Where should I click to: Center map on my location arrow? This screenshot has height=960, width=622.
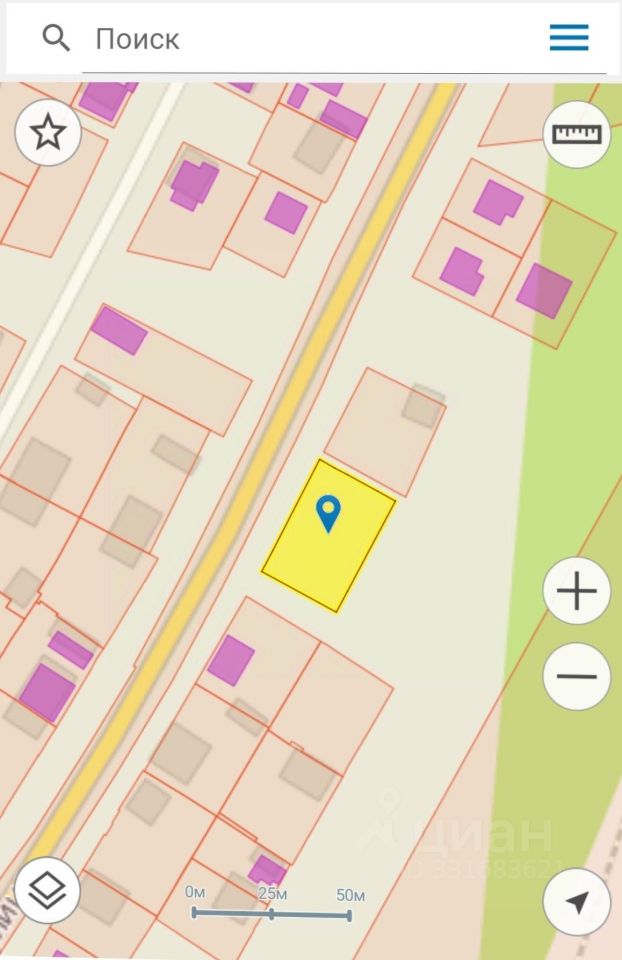pyautogui.click(x=577, y=901)
